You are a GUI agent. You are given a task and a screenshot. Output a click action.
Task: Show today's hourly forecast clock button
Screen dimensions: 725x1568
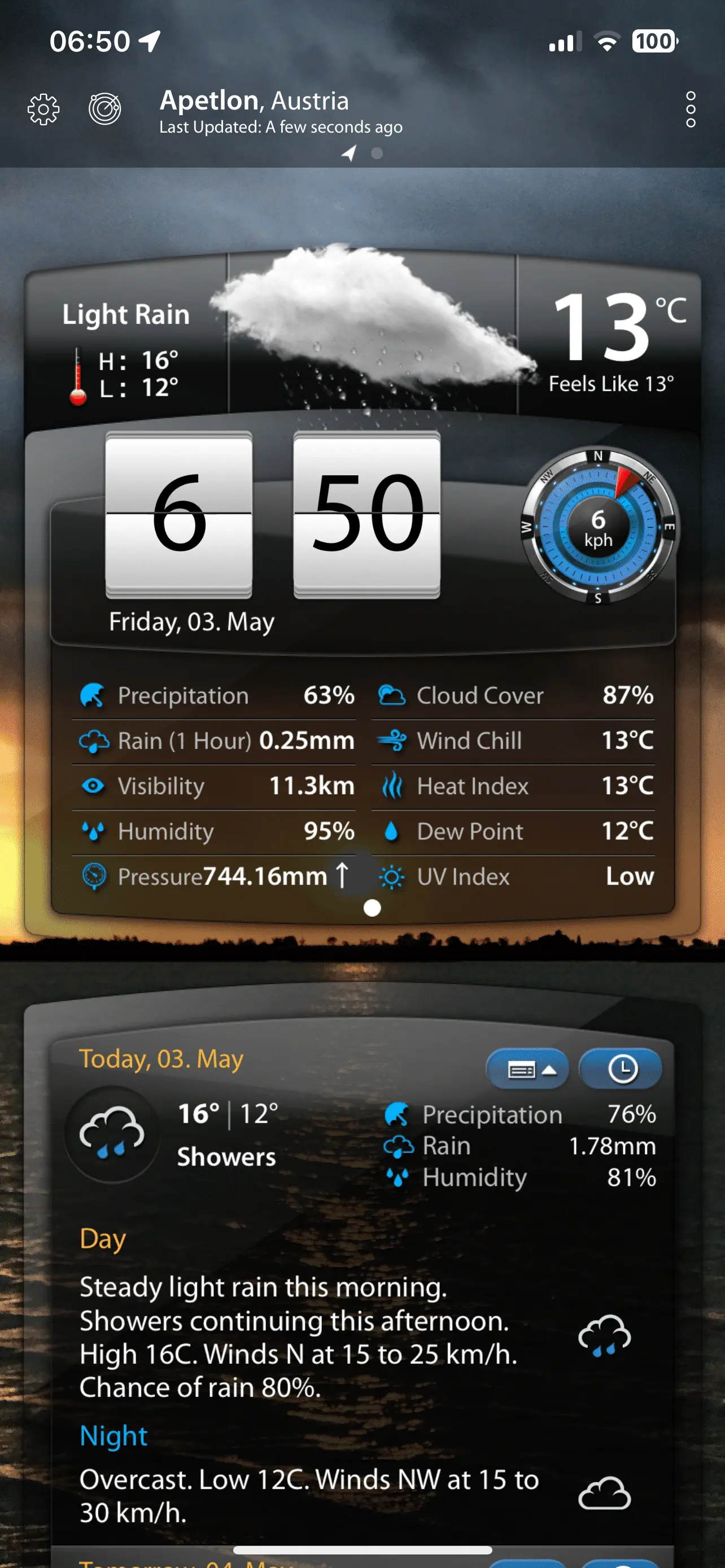click(621, 1070)
